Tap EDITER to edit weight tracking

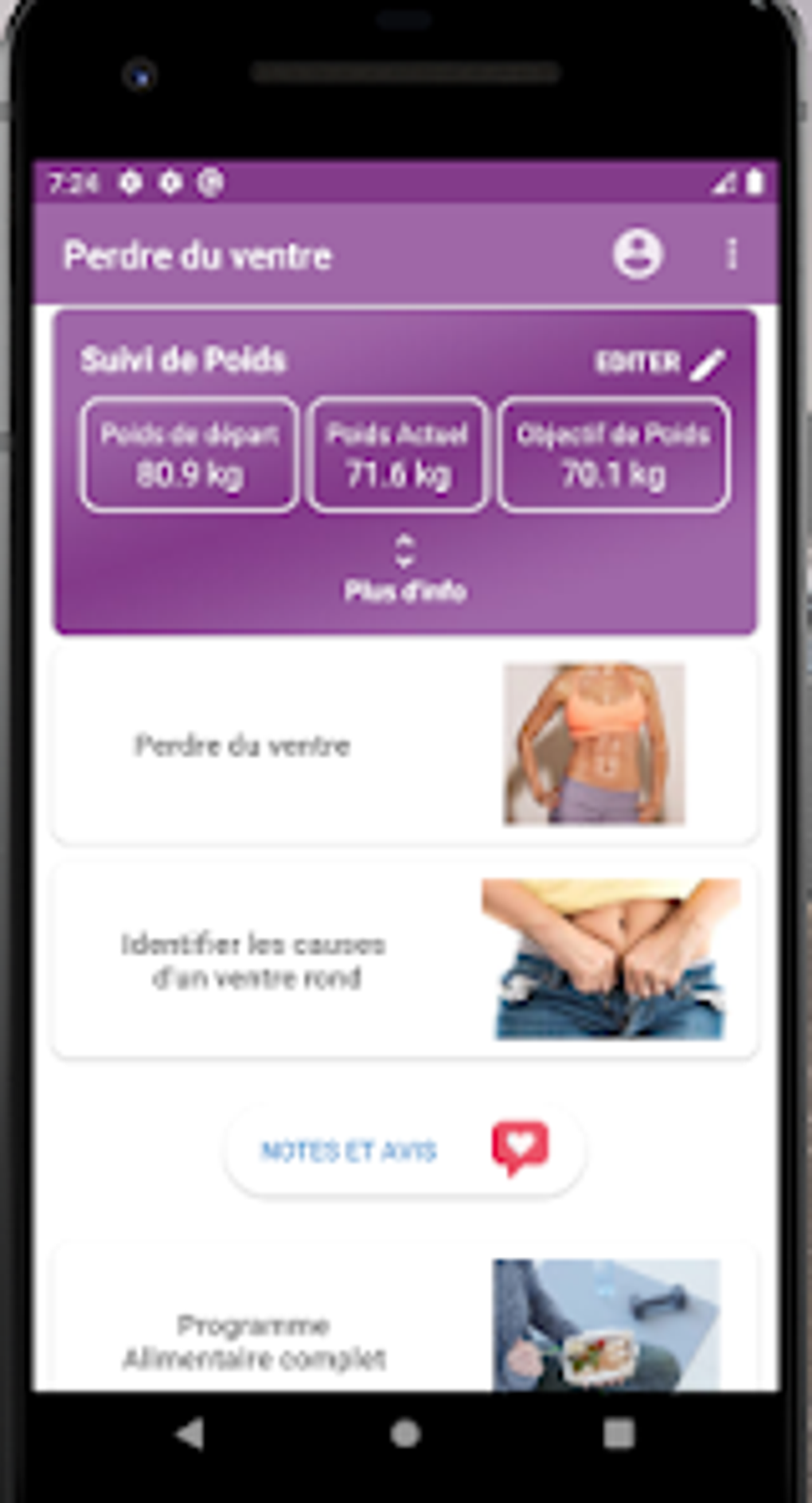661,363
